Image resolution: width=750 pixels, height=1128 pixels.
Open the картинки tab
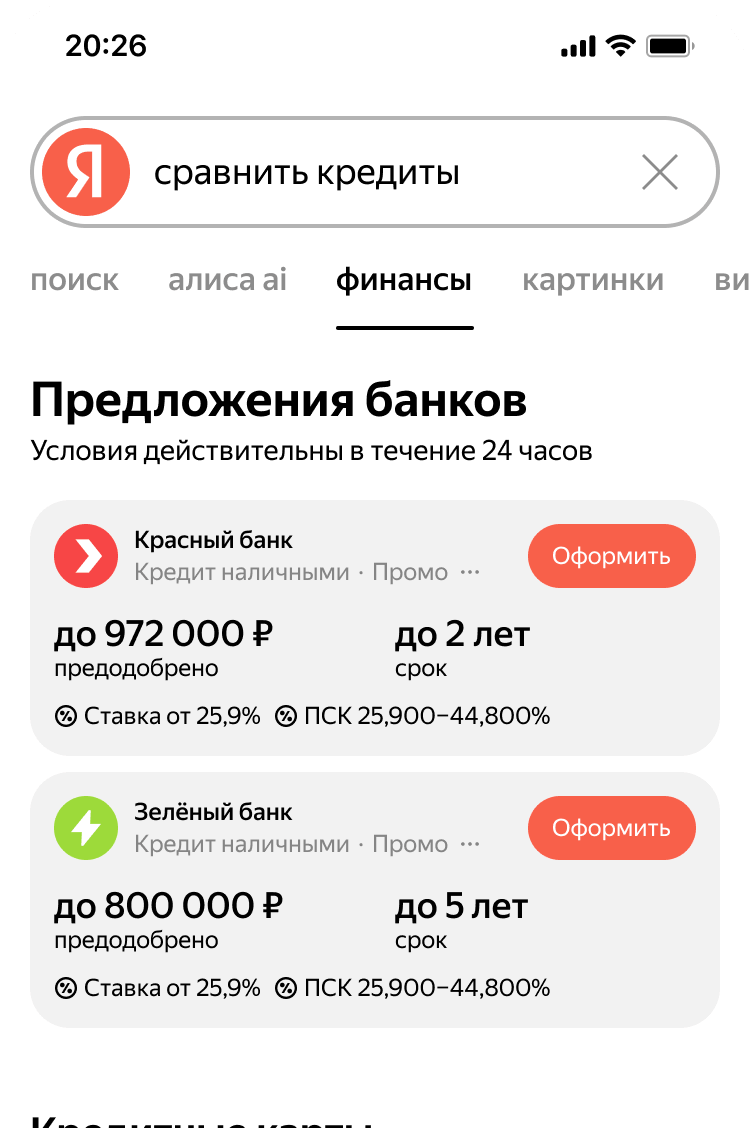[594, 281]
